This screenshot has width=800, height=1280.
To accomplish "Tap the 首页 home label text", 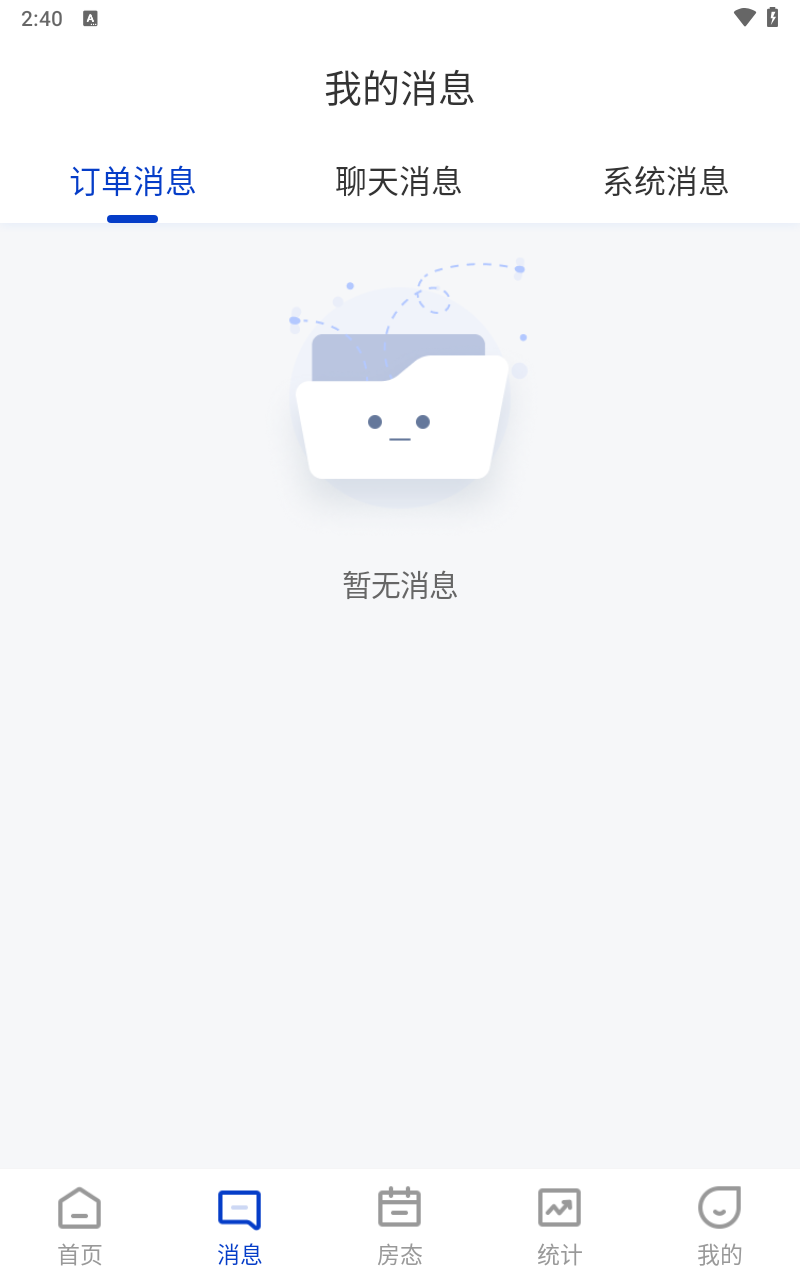I will pyautogui.click(x=80, y=1253).
